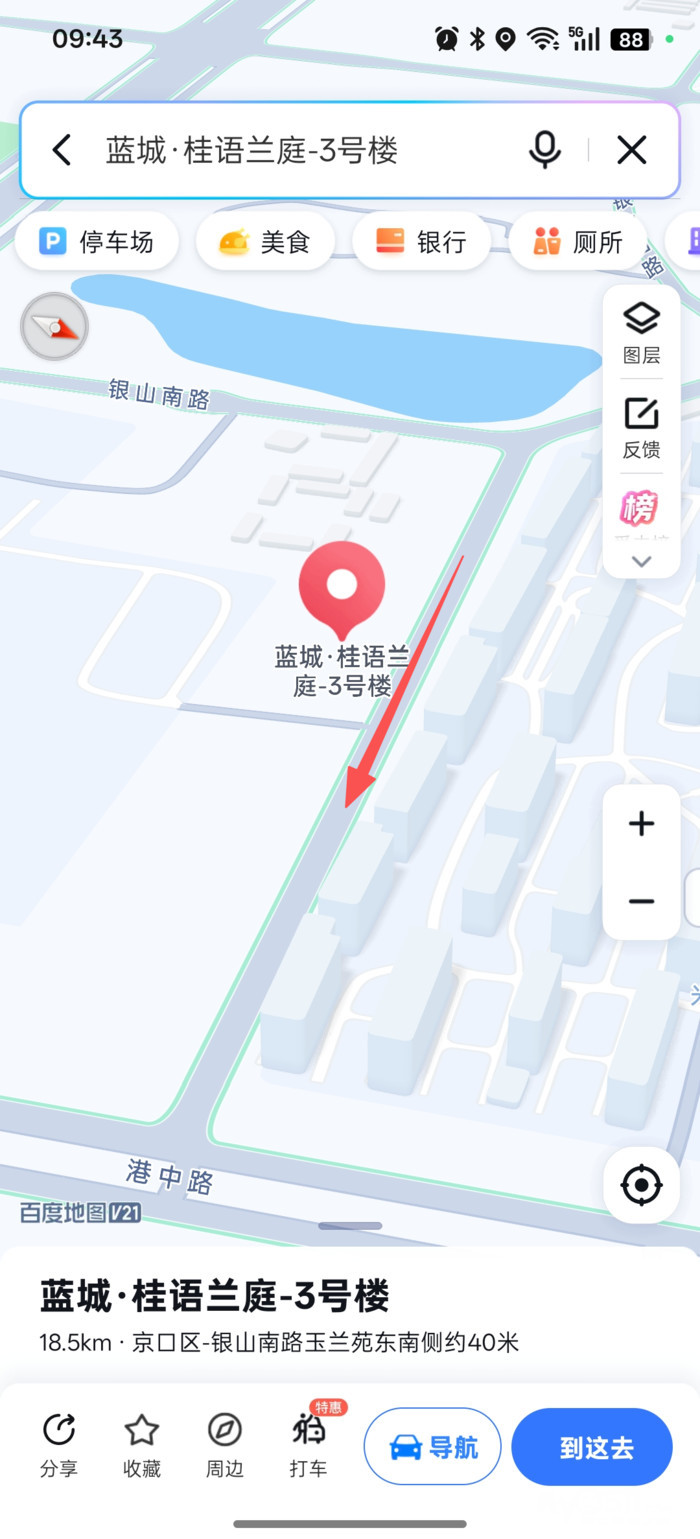Image resolution: width=700 pixels, height=1539 pixels.
Task: Start driving 导航 to this building
Action: [x=432, y=1446]
